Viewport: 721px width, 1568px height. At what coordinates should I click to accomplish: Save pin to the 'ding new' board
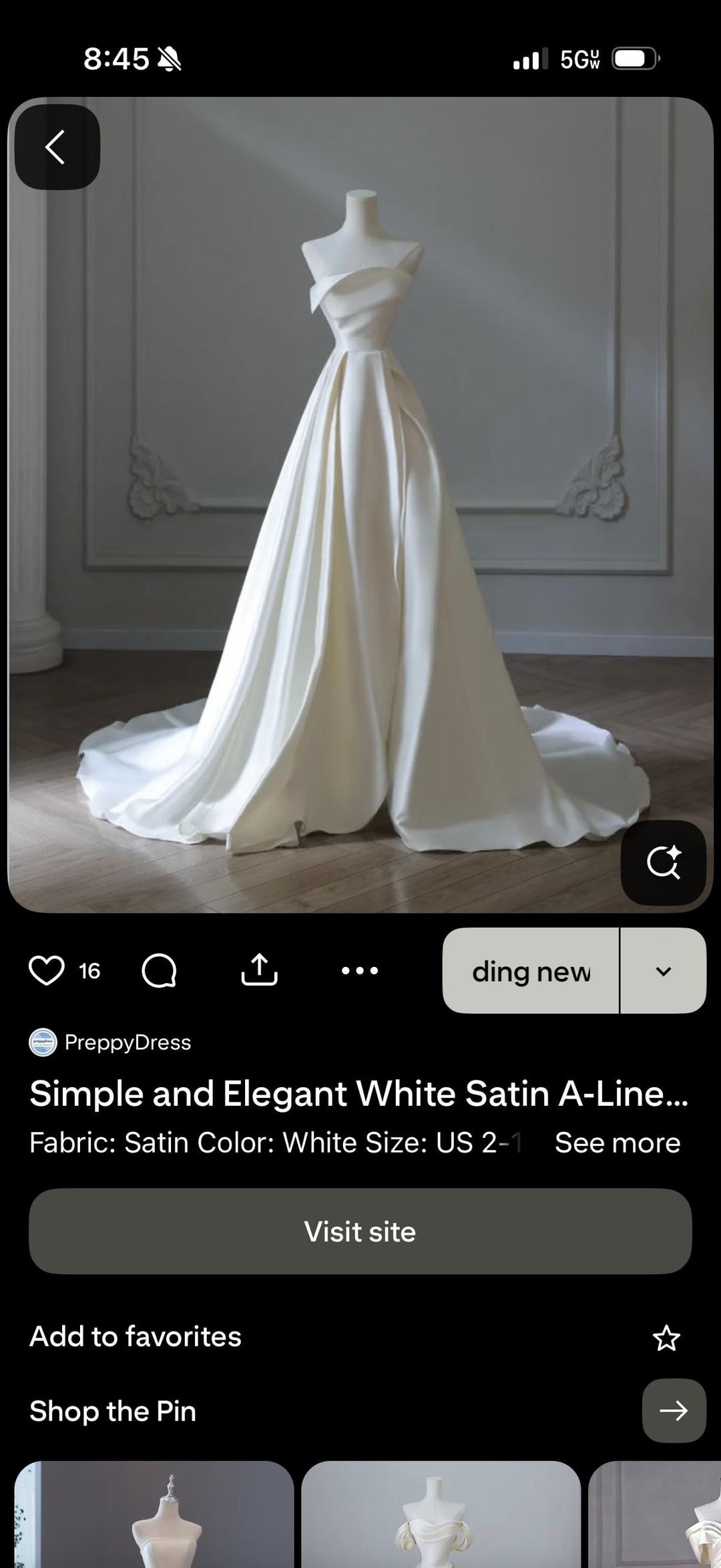pyautogui.click(x=531, y=970)
